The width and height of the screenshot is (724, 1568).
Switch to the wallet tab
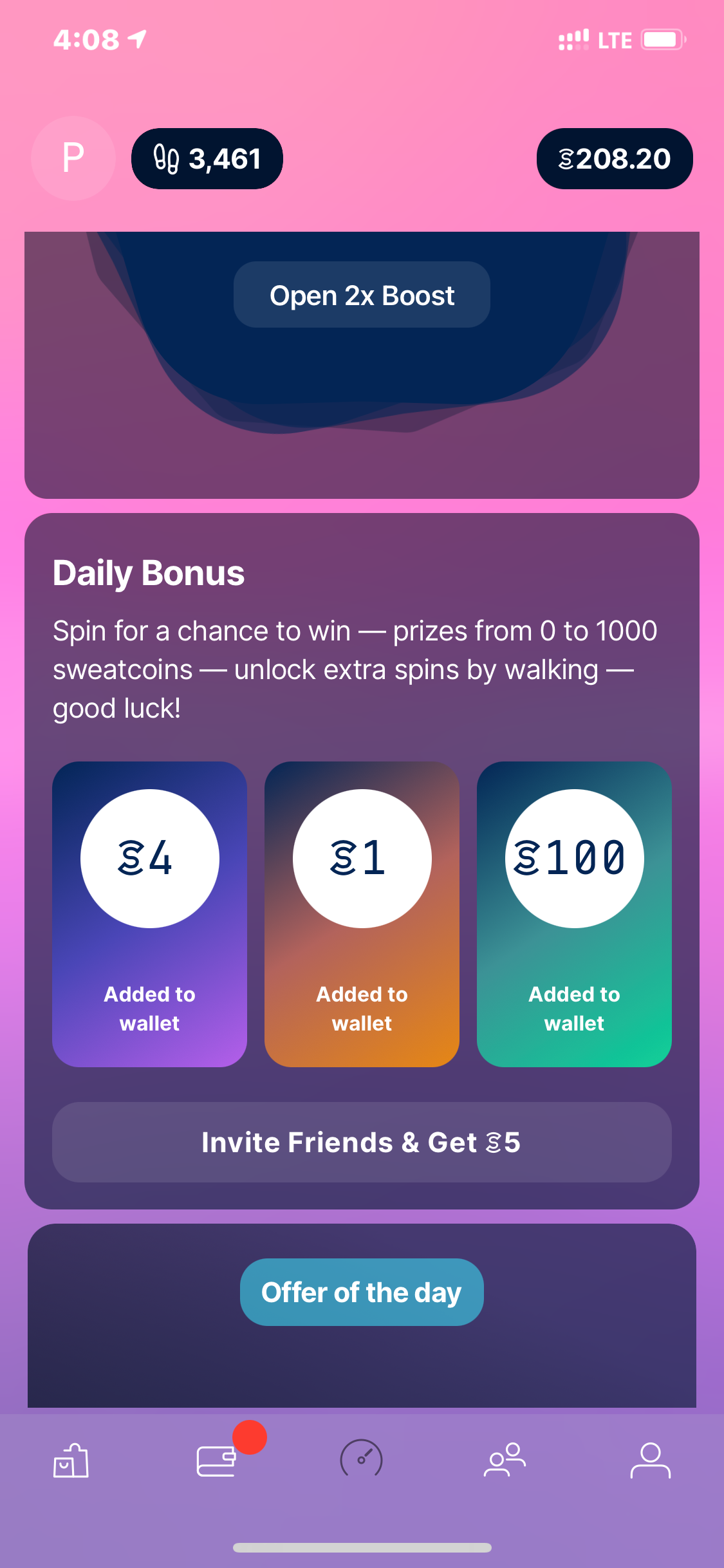coord(216,1460)
